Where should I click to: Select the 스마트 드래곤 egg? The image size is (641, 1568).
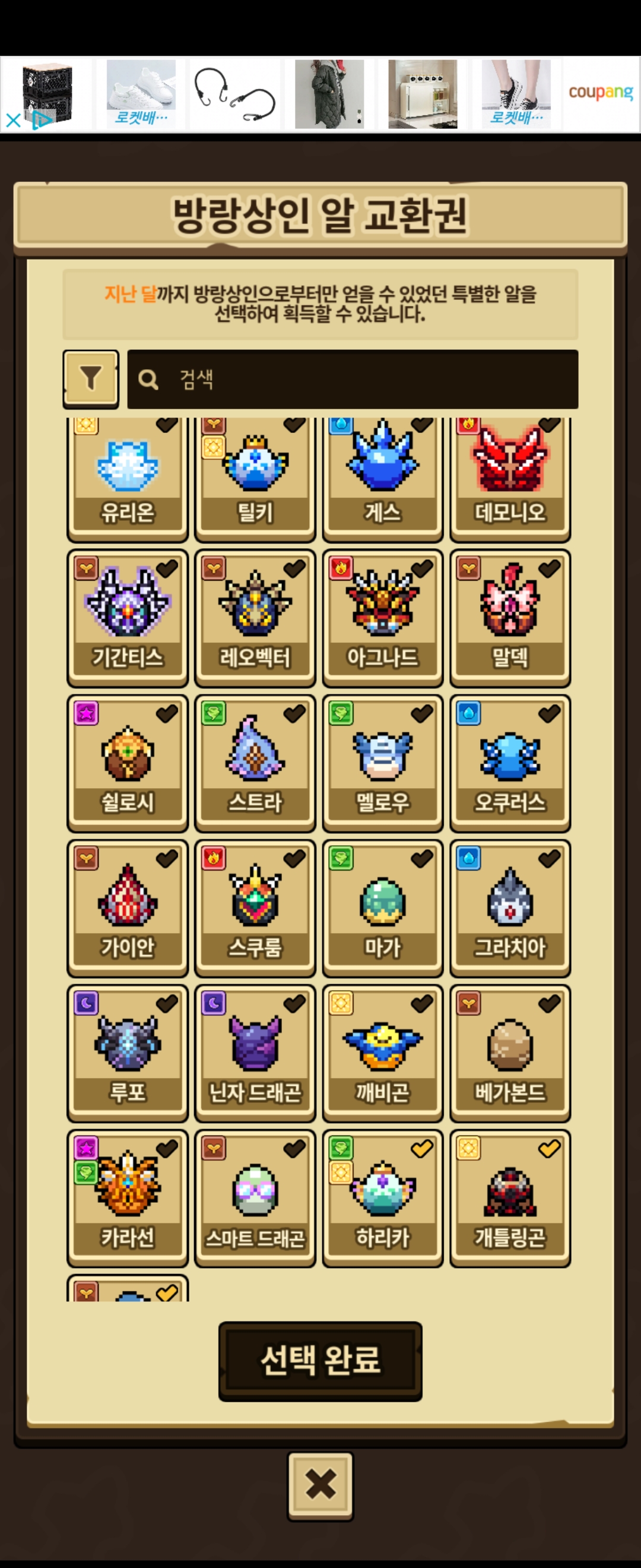click(x=255, y=1199)
